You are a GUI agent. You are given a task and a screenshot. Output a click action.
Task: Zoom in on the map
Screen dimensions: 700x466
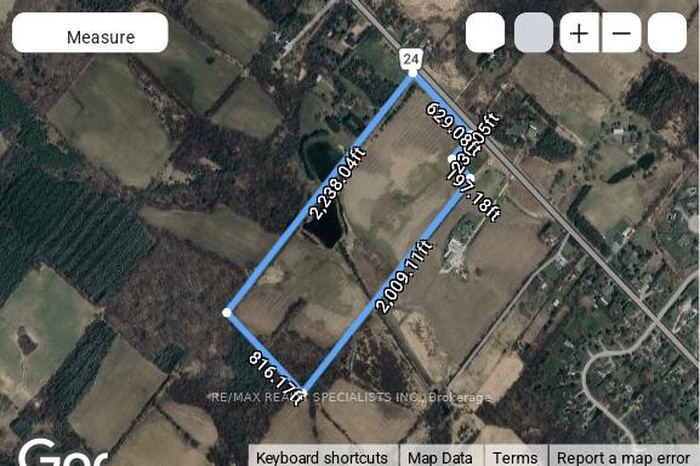point(579,33)
